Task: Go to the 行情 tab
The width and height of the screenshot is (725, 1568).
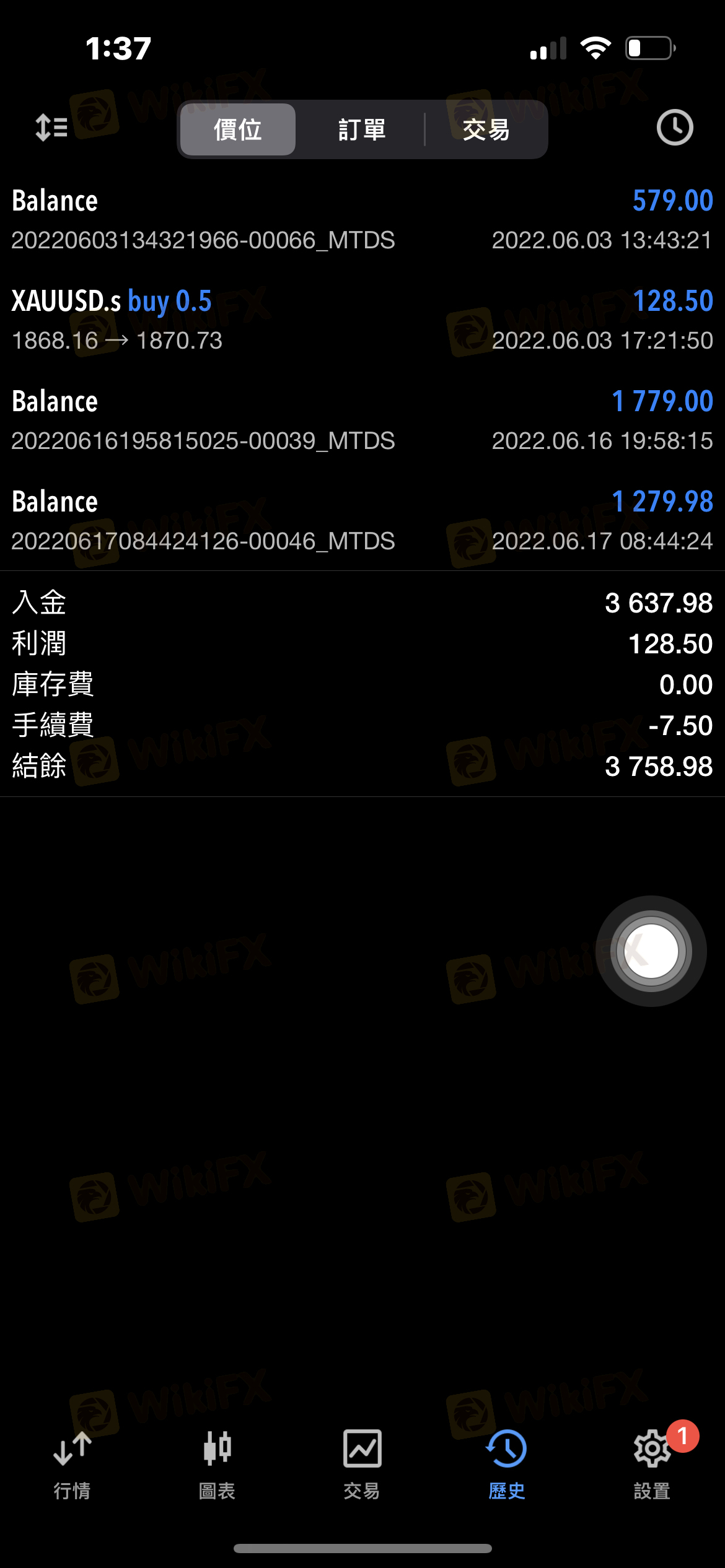Action: pyautogui.click(x=72, y=1464)
